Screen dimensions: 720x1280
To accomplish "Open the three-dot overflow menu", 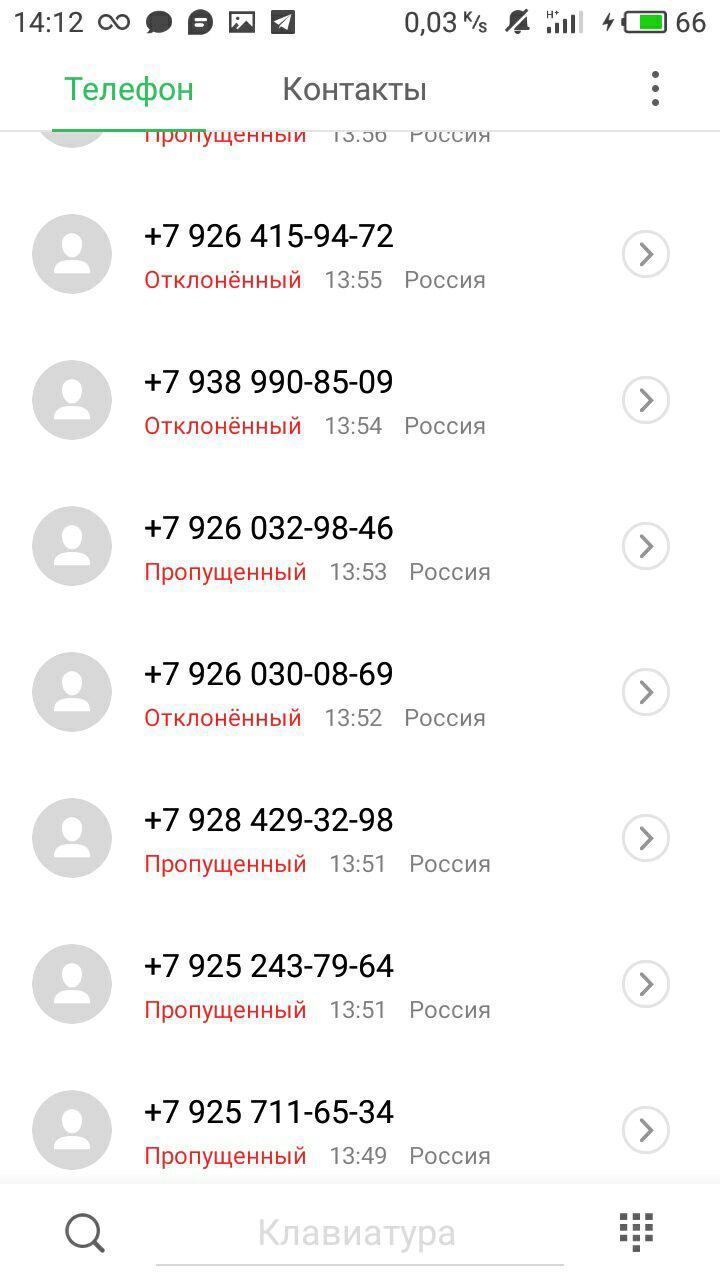I will pyautogui.click(x=655, y=89).
